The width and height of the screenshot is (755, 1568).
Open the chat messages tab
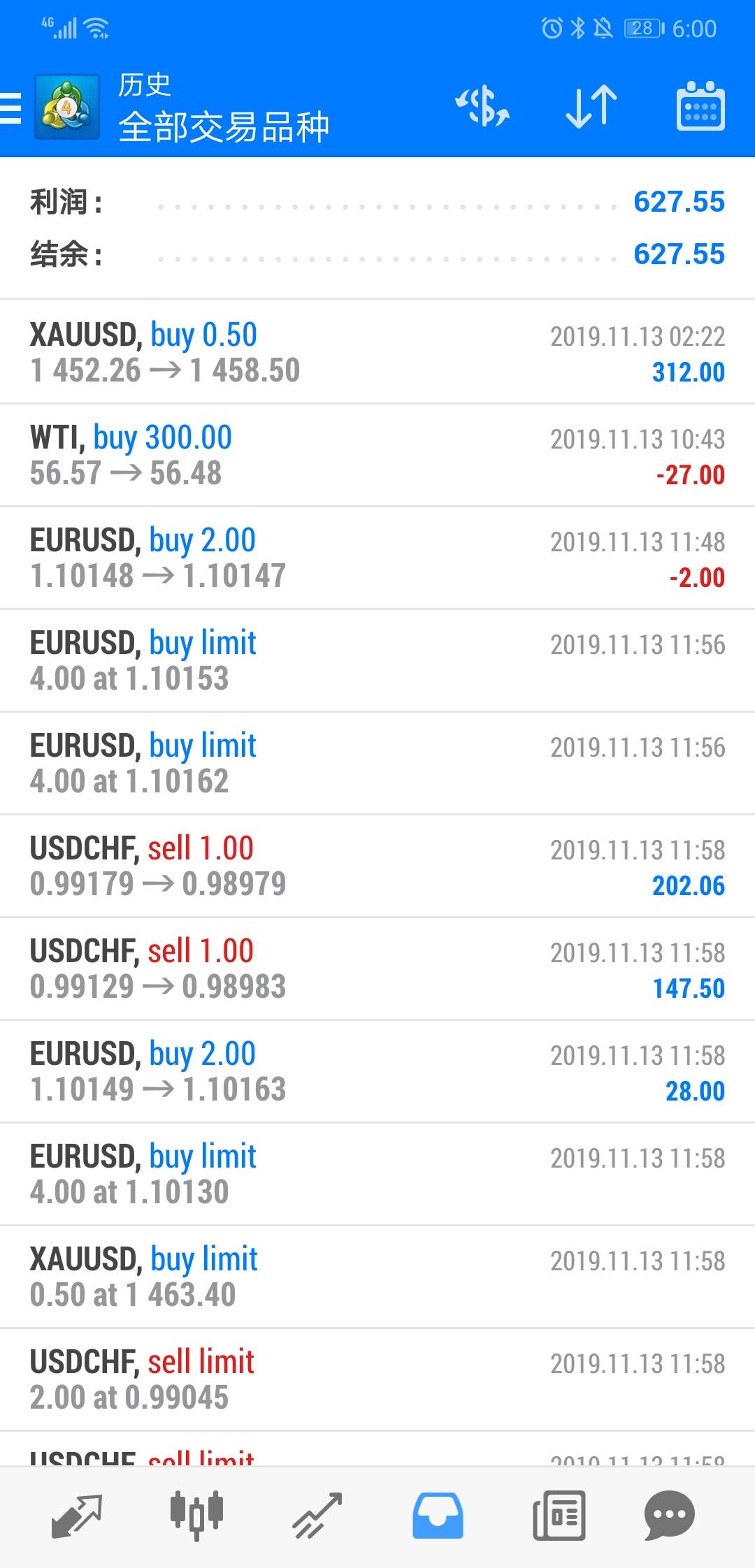coord(669,1515)
